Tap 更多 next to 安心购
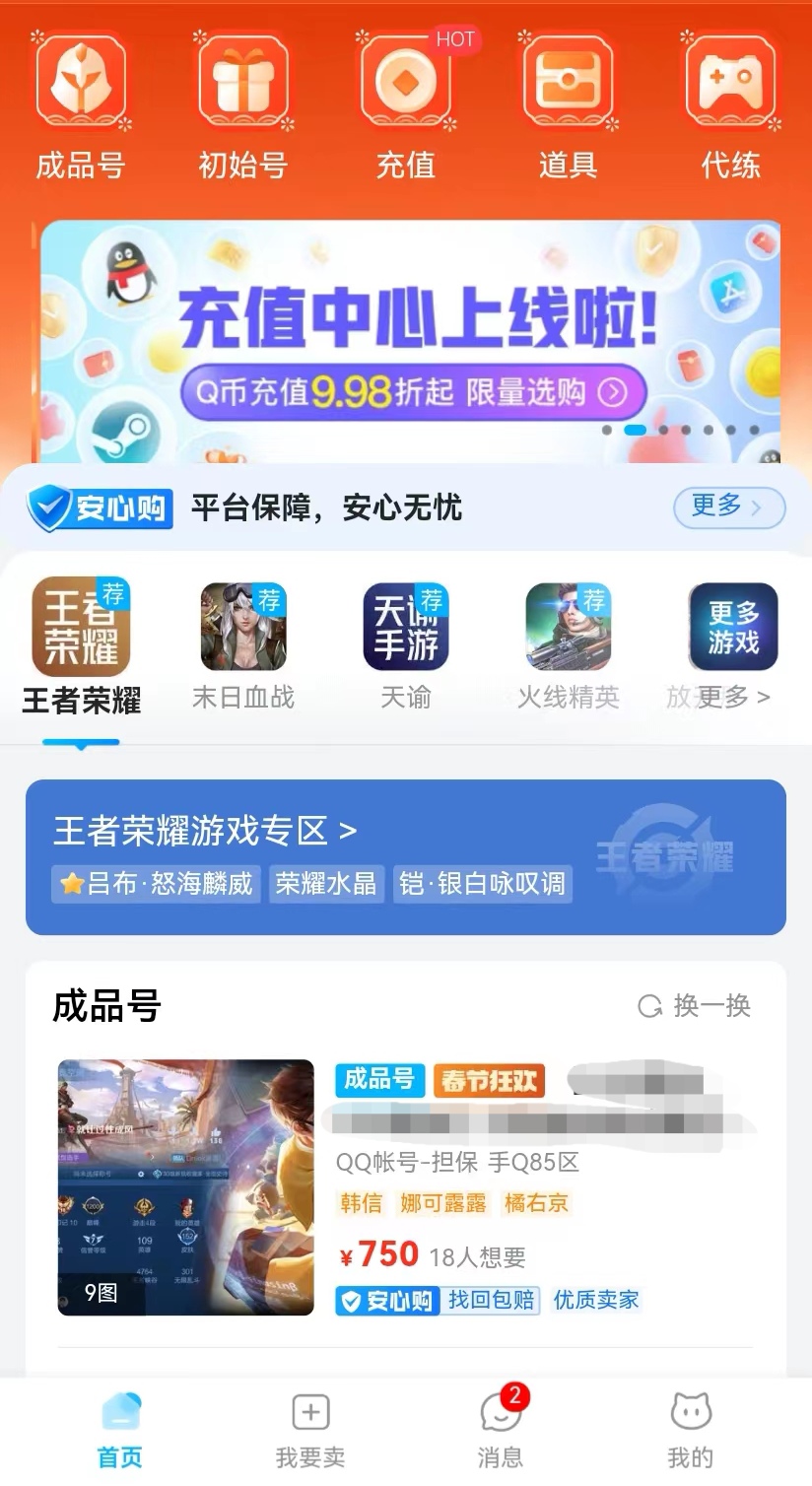812x1486 pixels. pyautogui.click(x=728, y=507)
